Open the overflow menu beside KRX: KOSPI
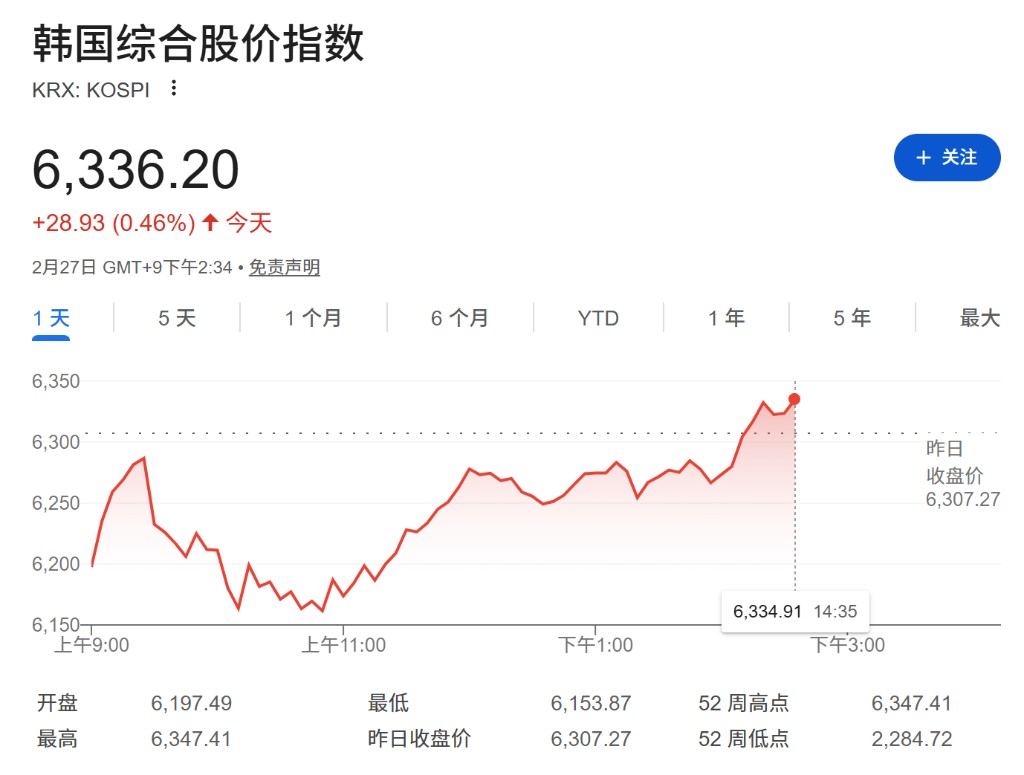The width and height of the screenshot is (1024, 775). click(x=174, y=89)
